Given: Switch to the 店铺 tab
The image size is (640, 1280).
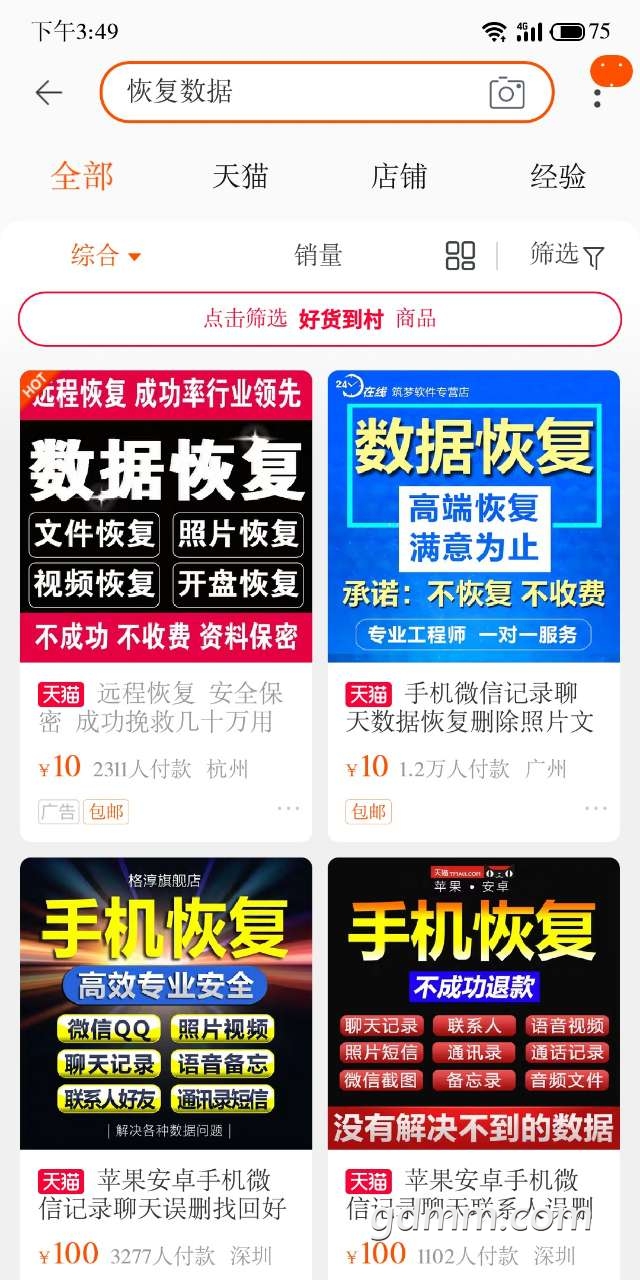Looking at the screenshot, I should (399, 177).
